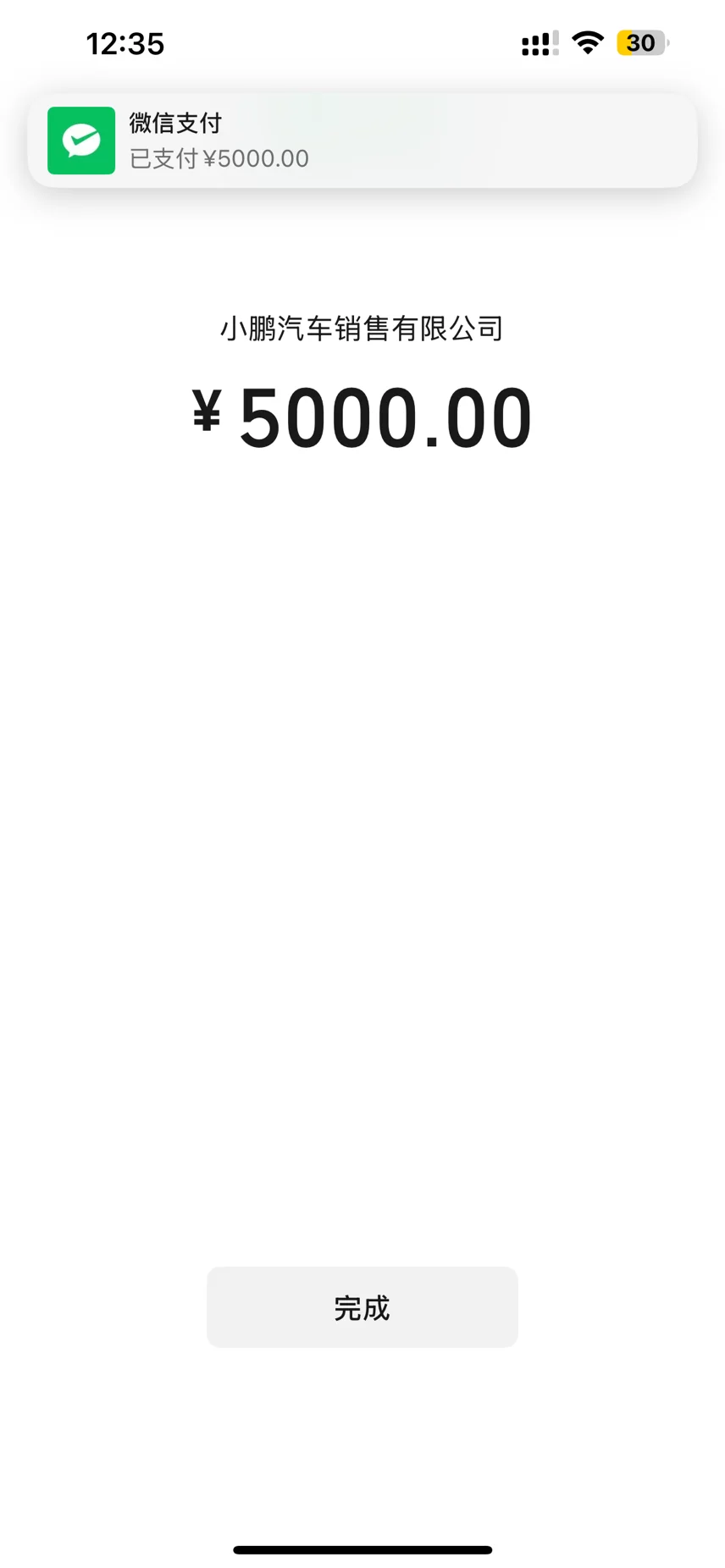The width and height of the screenshot is (725, 1568).
Task: Tap the 完成 button to finish
Action: tap(362, 1306)
